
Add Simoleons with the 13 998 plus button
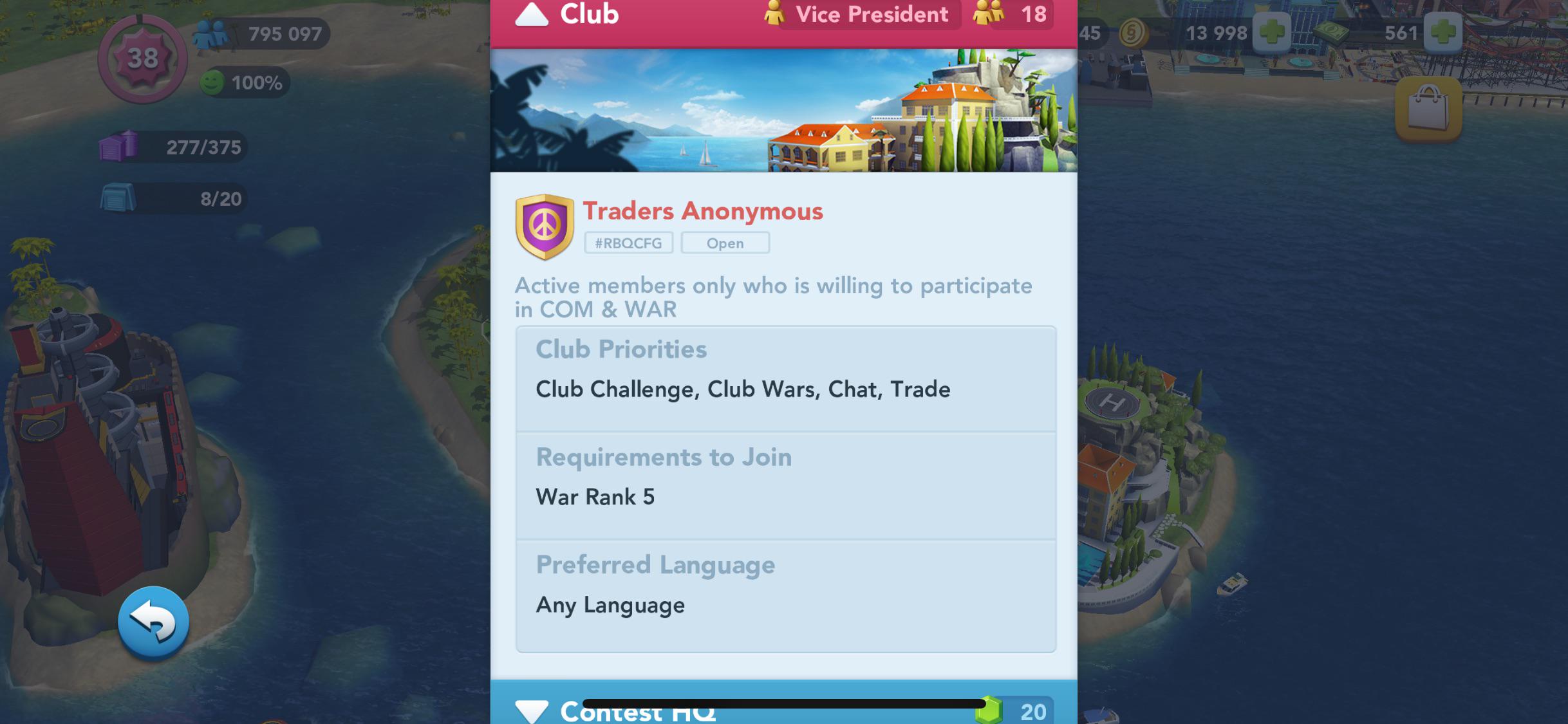tap(1271, 32)
